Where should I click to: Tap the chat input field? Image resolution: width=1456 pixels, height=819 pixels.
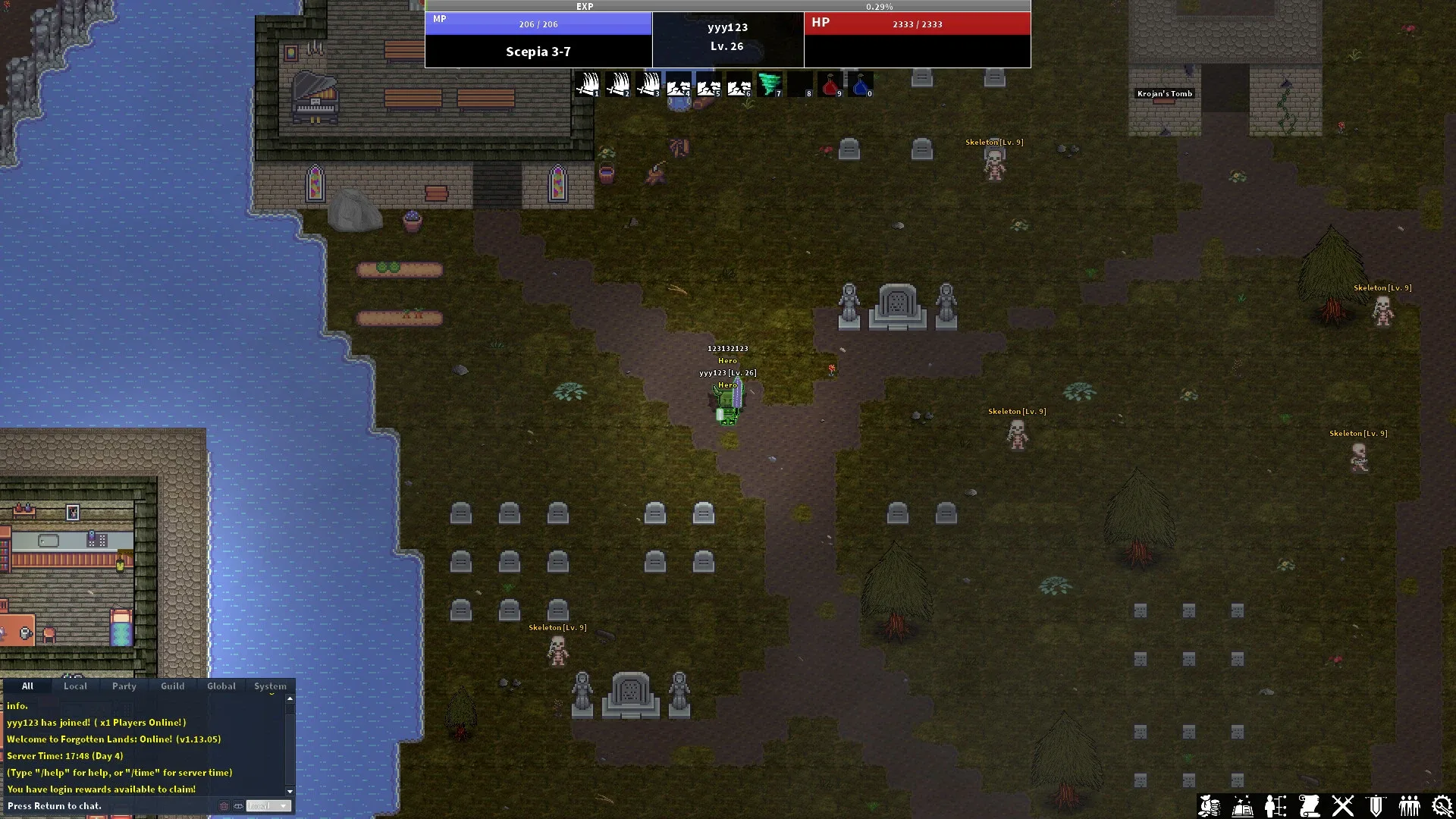106,806
